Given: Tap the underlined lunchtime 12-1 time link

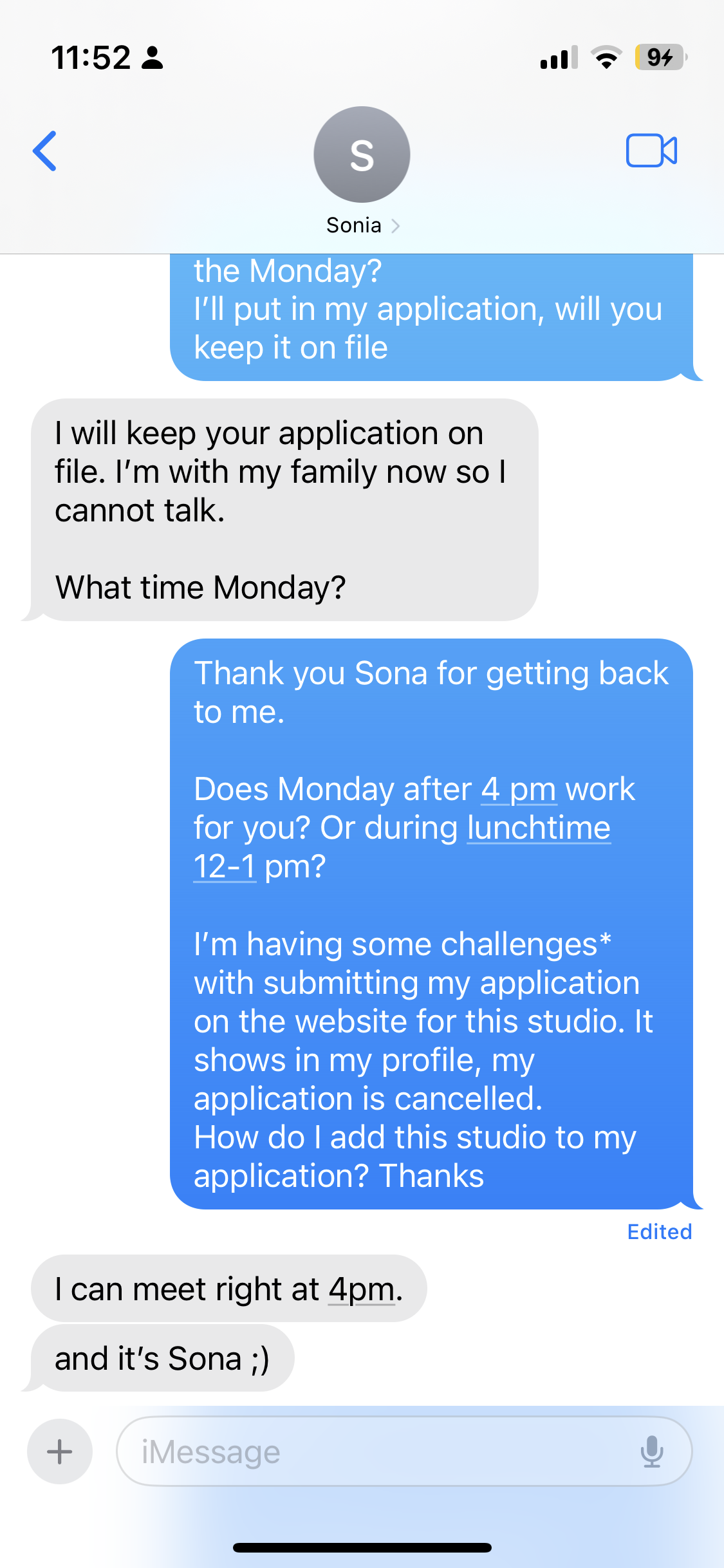Looking at the screenshot, I should [538, 828].
